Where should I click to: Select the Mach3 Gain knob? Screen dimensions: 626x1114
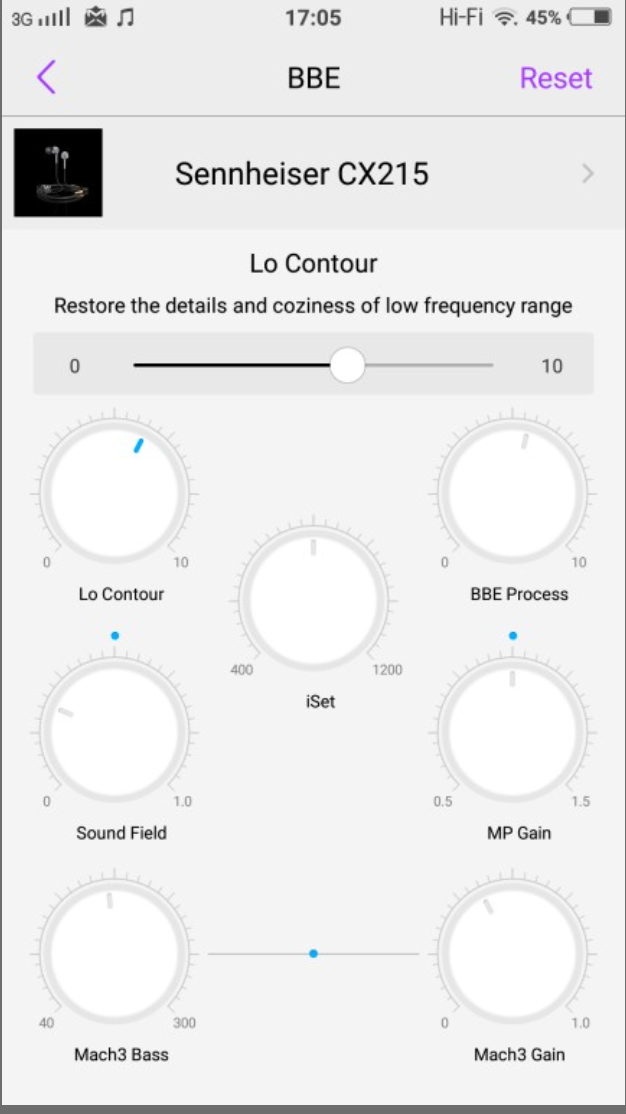(x=513, y=955)
